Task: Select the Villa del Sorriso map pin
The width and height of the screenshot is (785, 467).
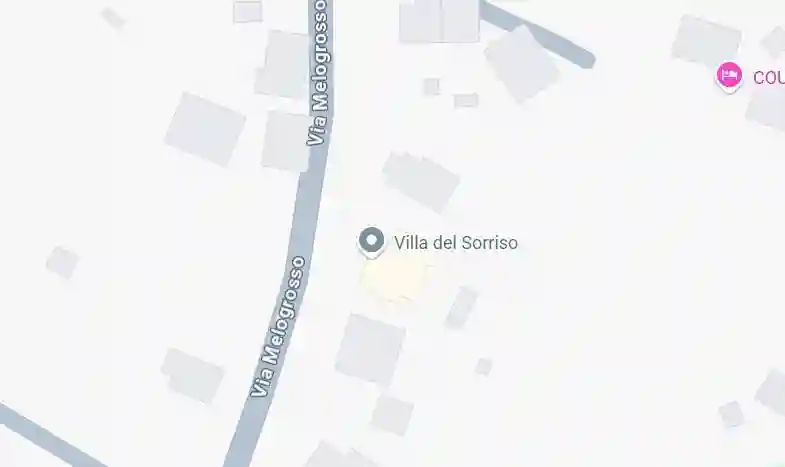Action: click(x=371, y=241)
